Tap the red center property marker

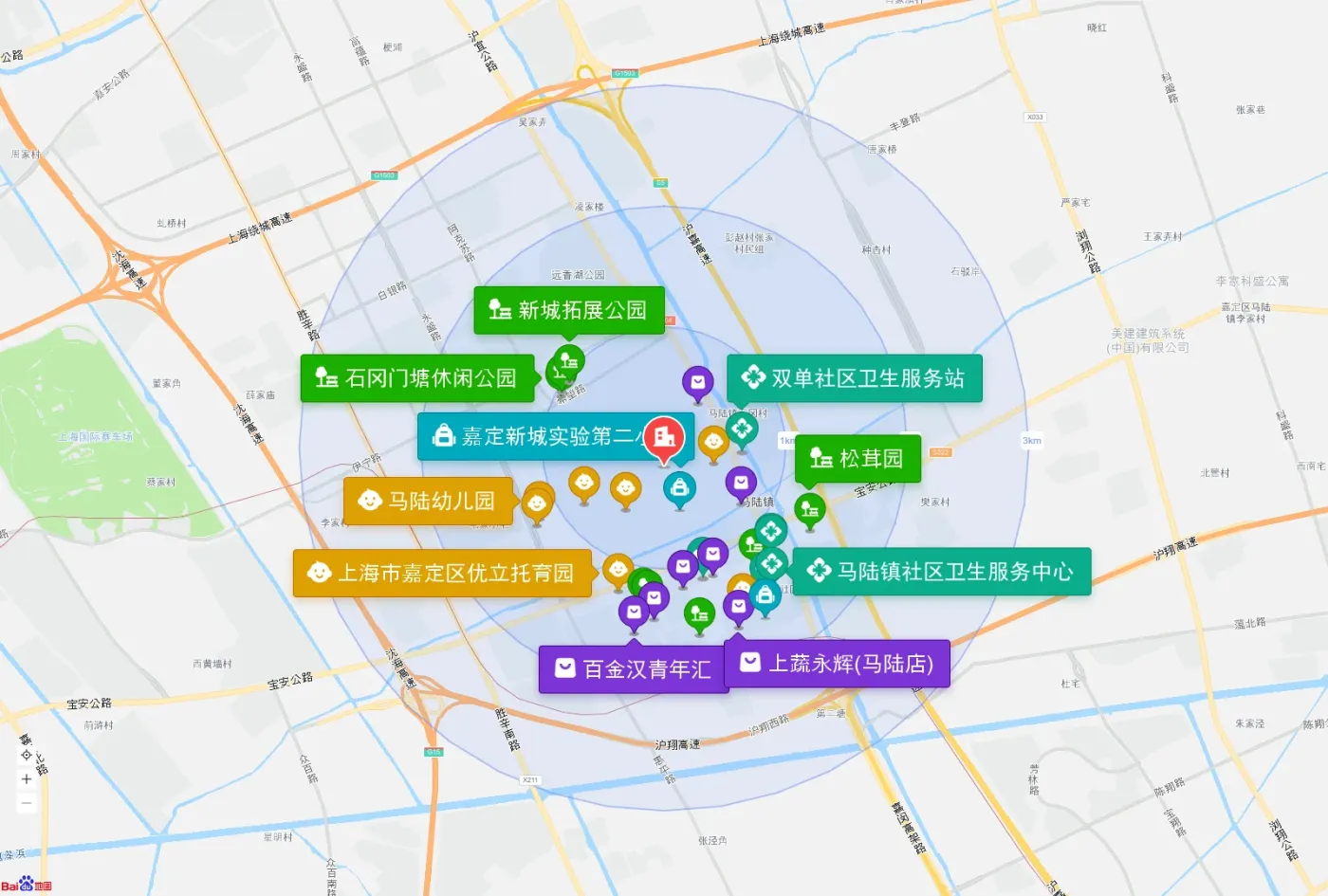click(665, 438)
